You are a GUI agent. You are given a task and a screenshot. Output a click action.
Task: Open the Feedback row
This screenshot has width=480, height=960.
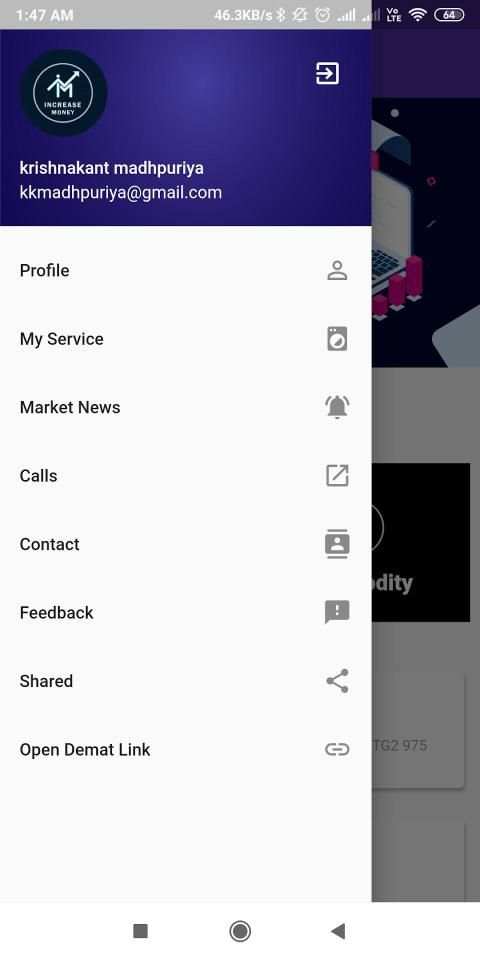point(186,613)
